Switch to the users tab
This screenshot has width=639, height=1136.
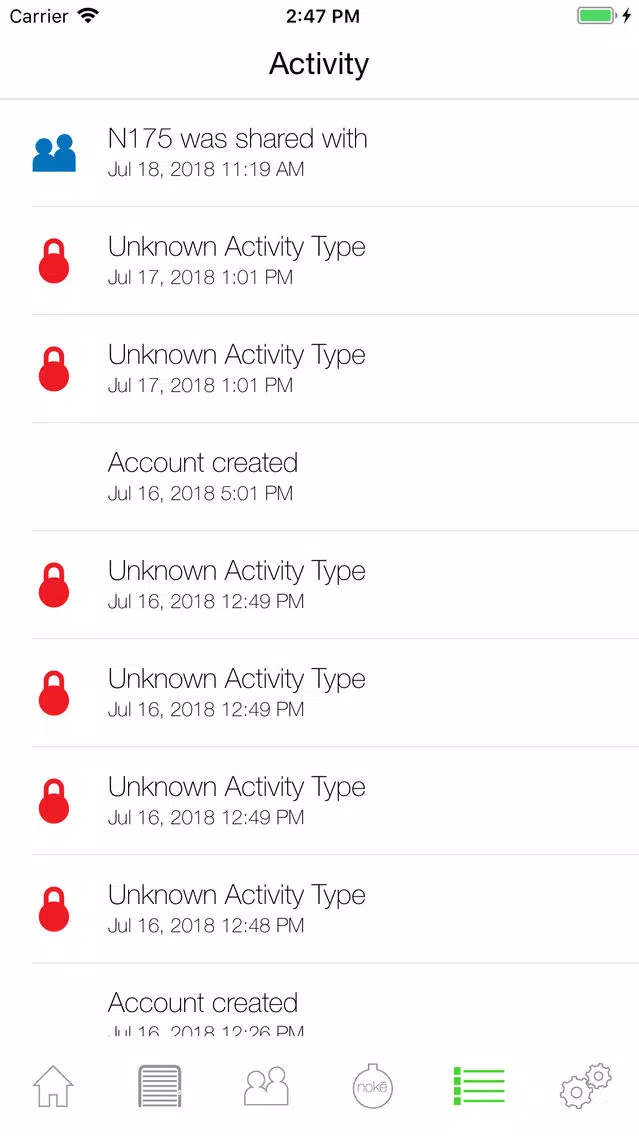coord(266,1086)
